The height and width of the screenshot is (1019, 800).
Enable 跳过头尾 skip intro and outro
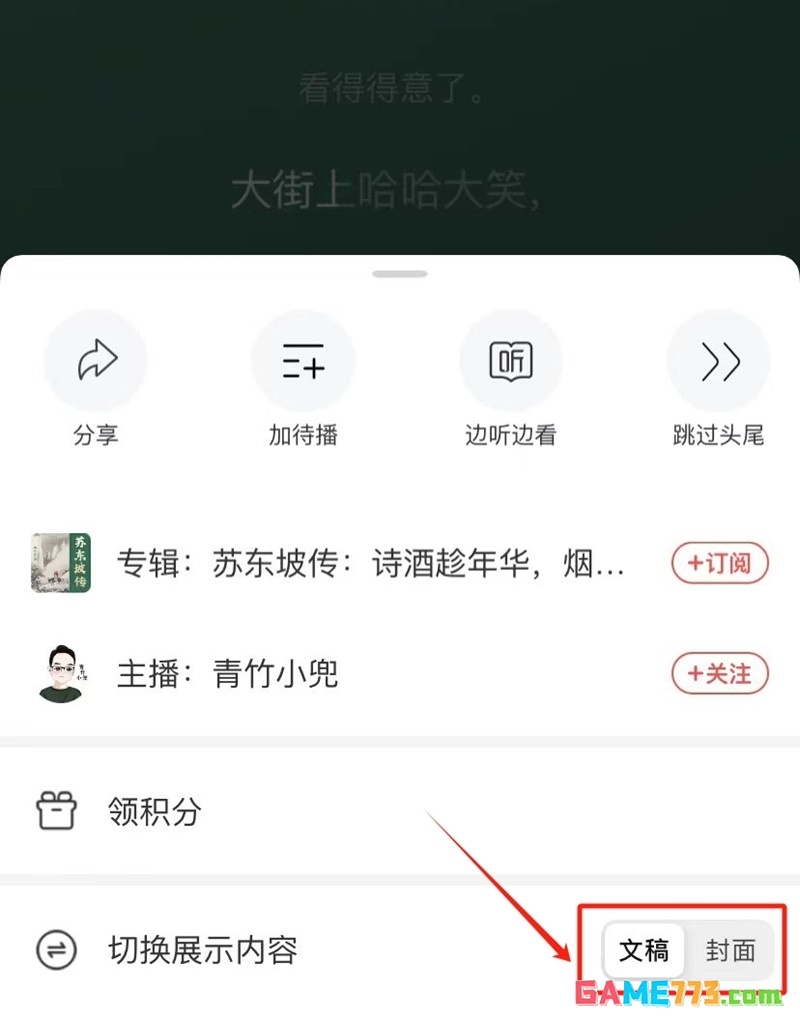pyautogui.click(x=718, y=362)
